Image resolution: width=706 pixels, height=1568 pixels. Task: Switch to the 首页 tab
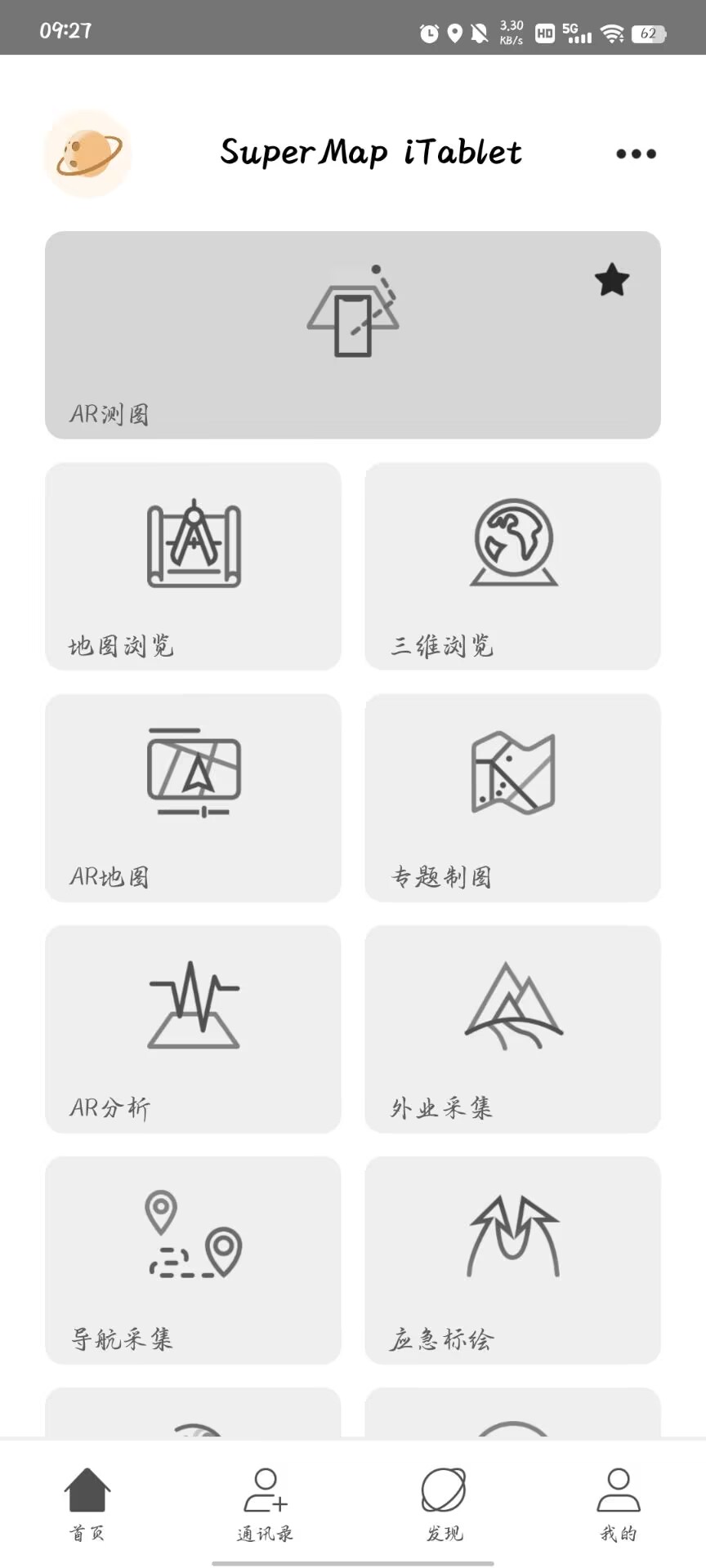(87, 1504)
